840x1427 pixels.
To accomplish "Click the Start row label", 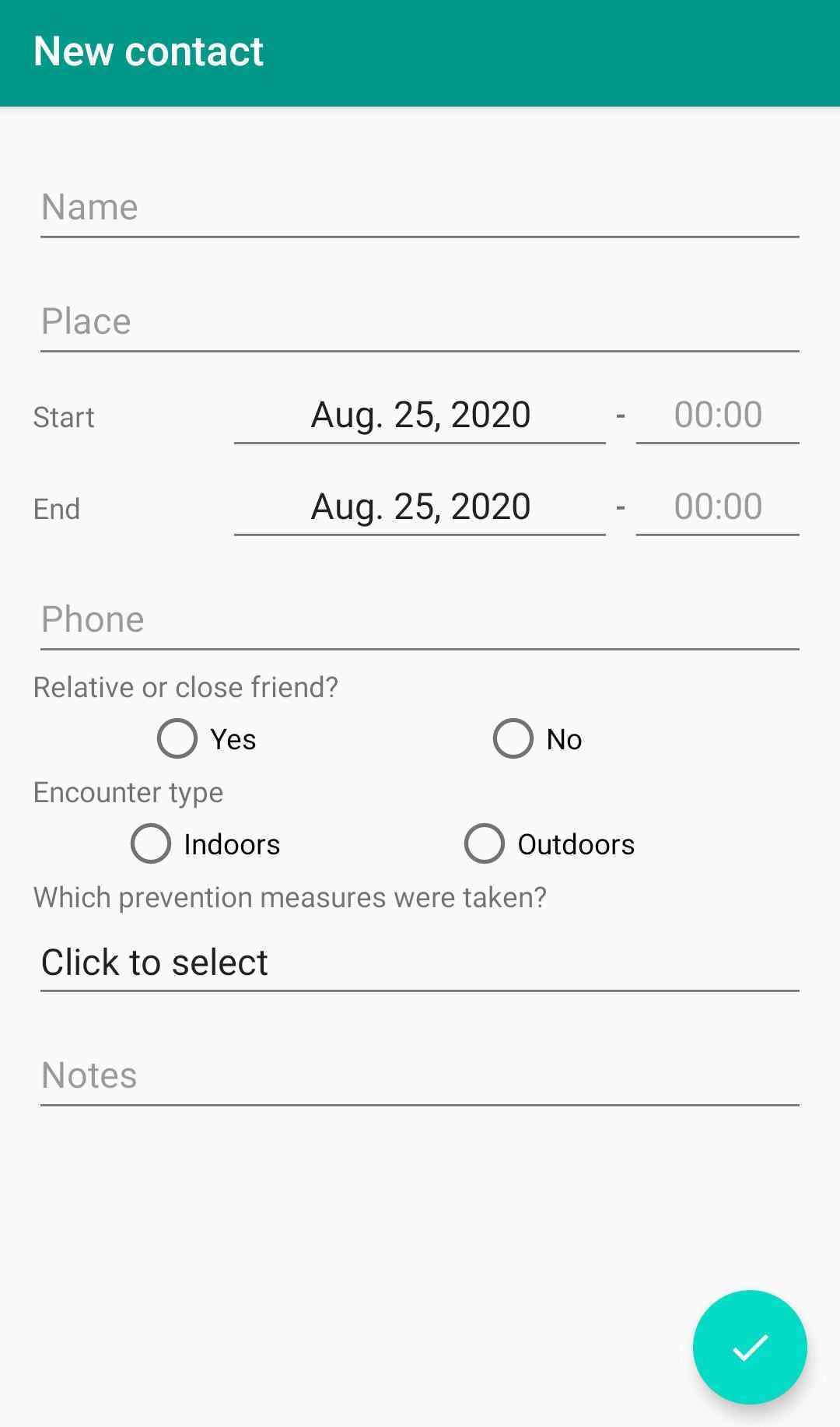I will point(63,416).
